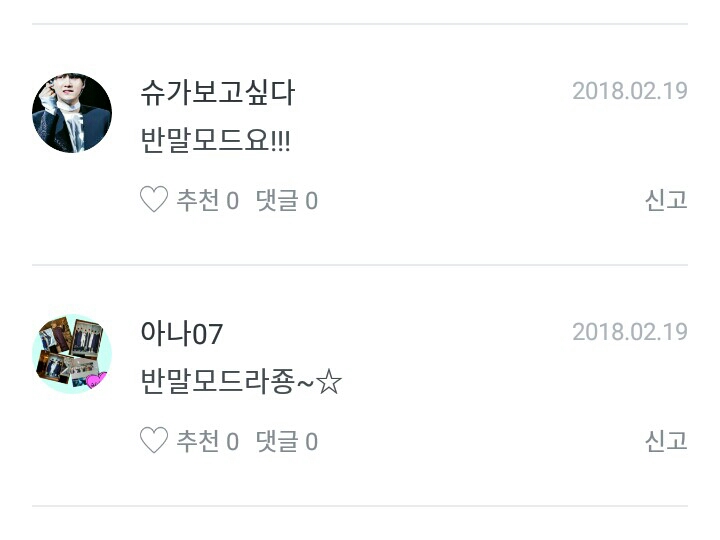Report the comment by 아나07
720x540 pixels.
click(666, 440)
